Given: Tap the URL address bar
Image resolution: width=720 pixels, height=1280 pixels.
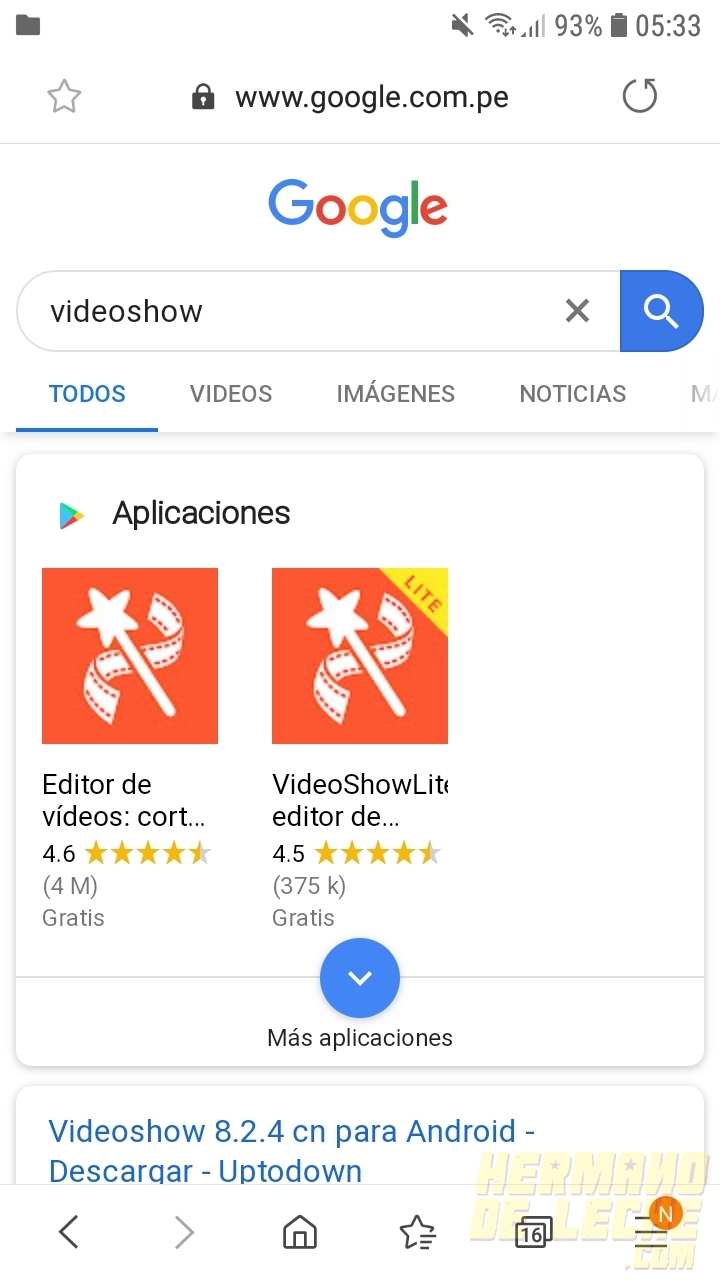Looking at the screenshot, I should coord(351,97).
